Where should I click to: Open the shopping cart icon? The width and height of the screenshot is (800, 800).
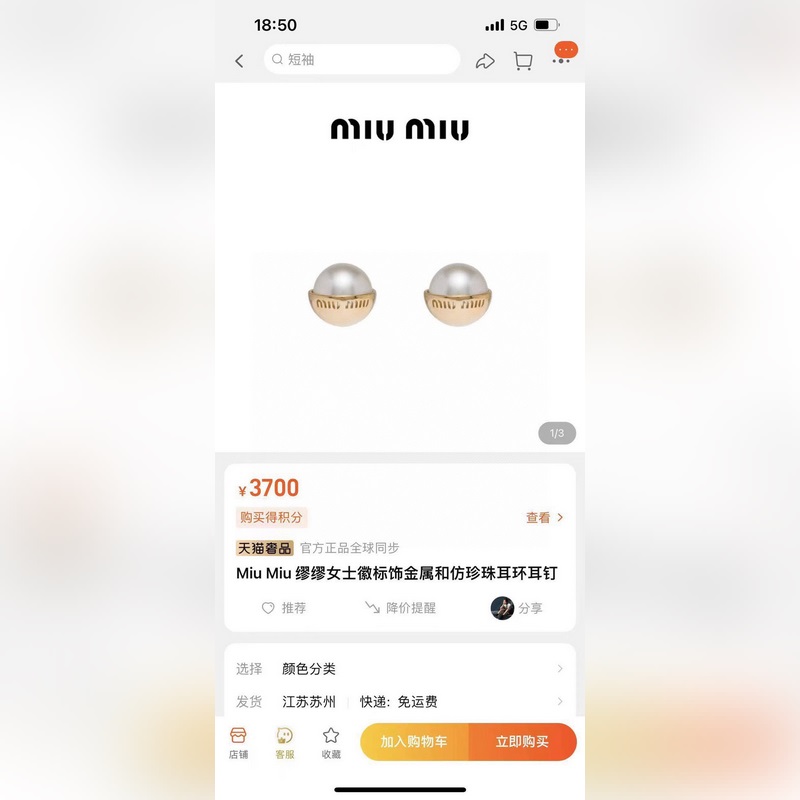pos(523,61)
